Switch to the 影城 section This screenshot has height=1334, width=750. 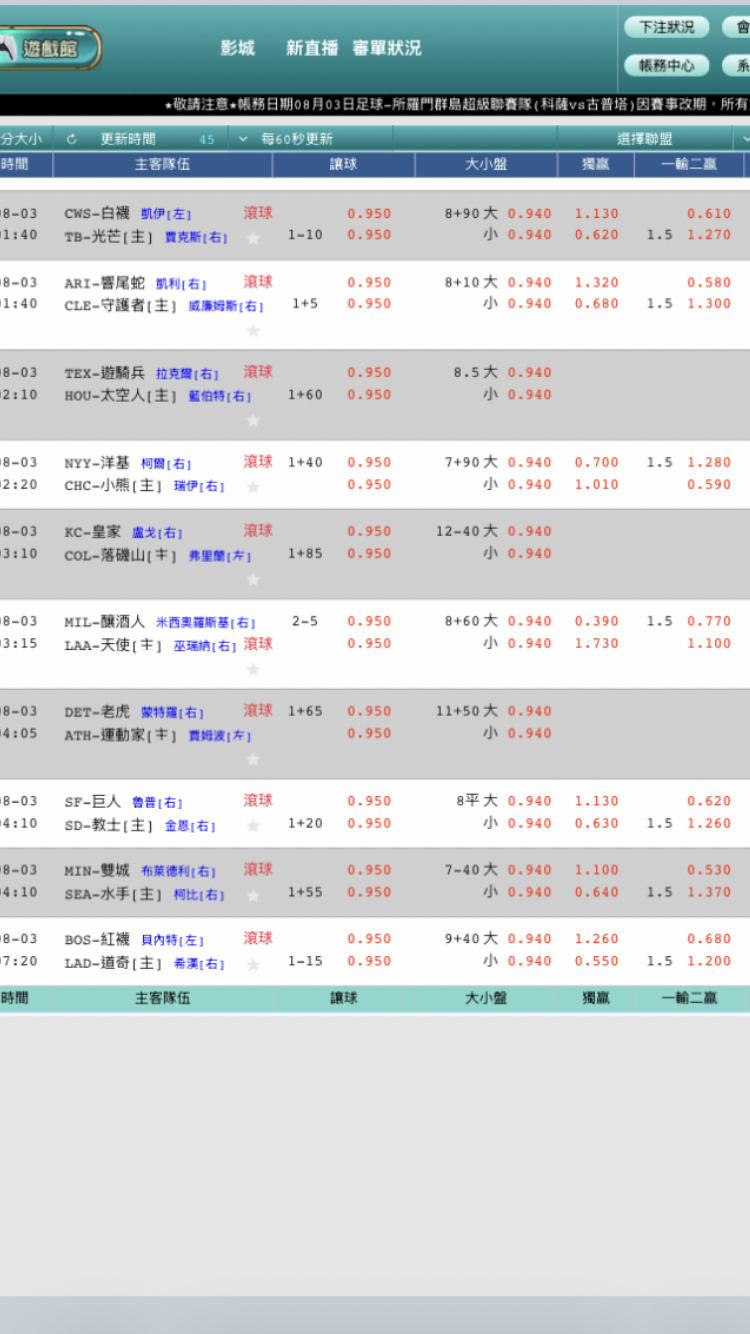[x=238, y=48]
